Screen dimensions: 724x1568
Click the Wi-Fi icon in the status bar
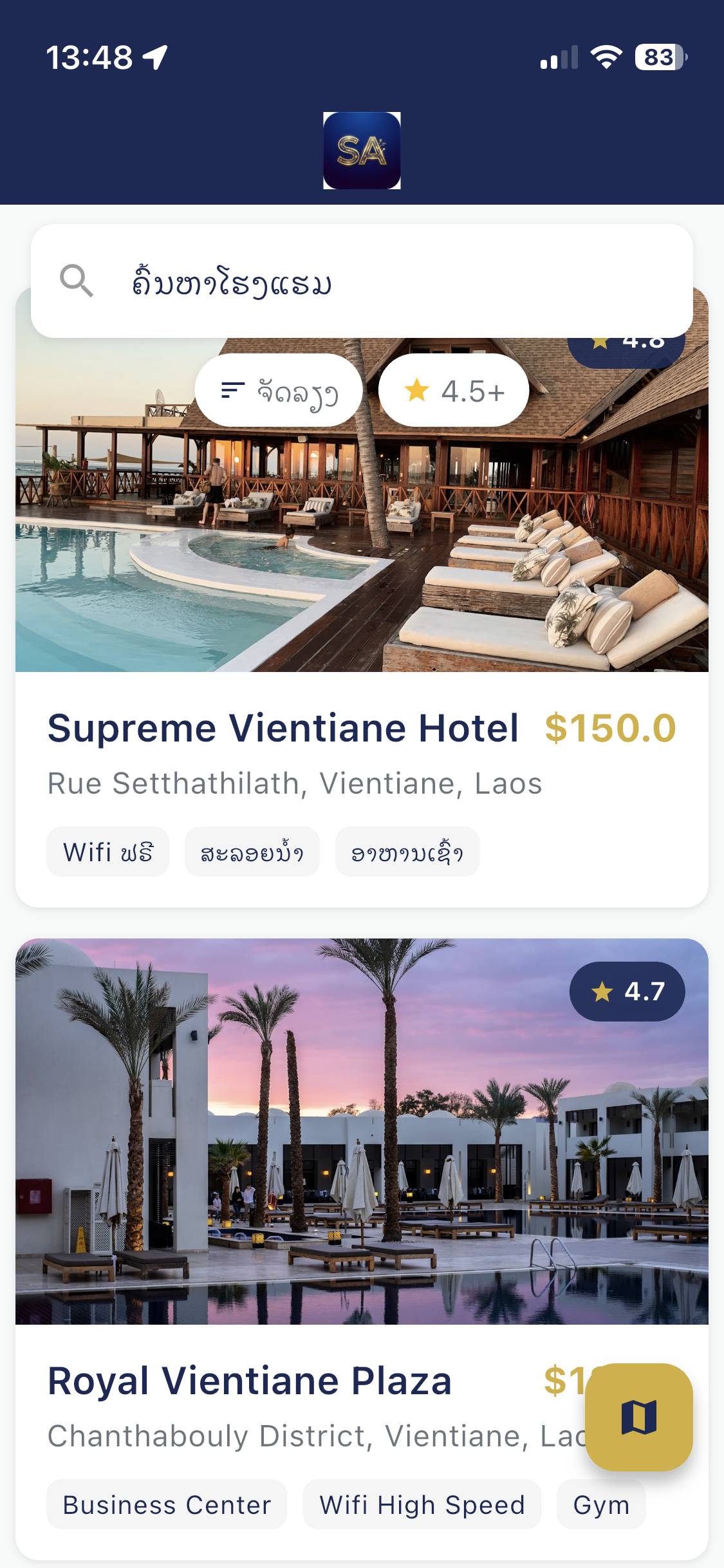(x=608, y=57)
